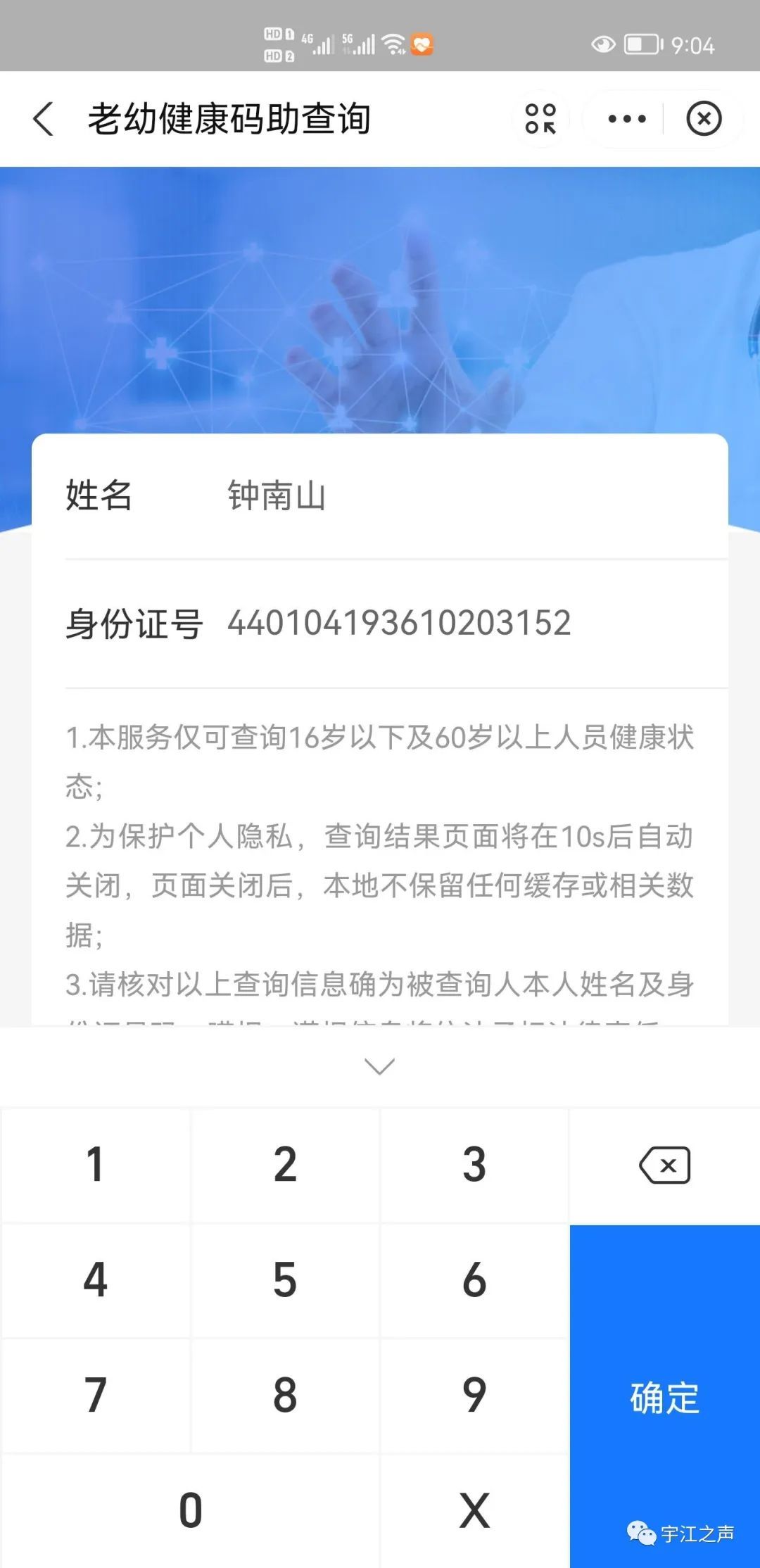Tap keypad key 7
Image resolution: width=760 pixels, height=1568 pixels.
[x=96, y=1396]
